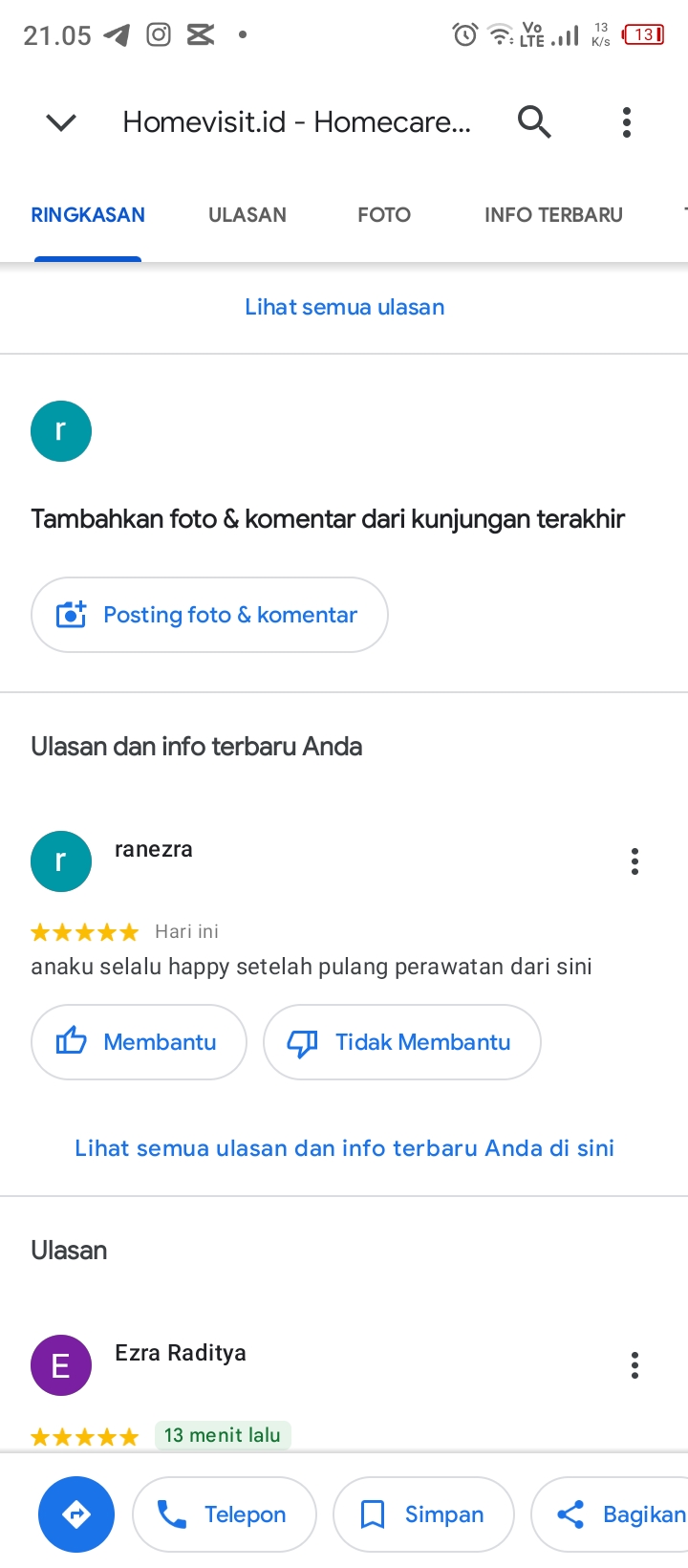Open search from the top bar
The height and width of the screenshot is (1568, 688).
tap(534, 122)
